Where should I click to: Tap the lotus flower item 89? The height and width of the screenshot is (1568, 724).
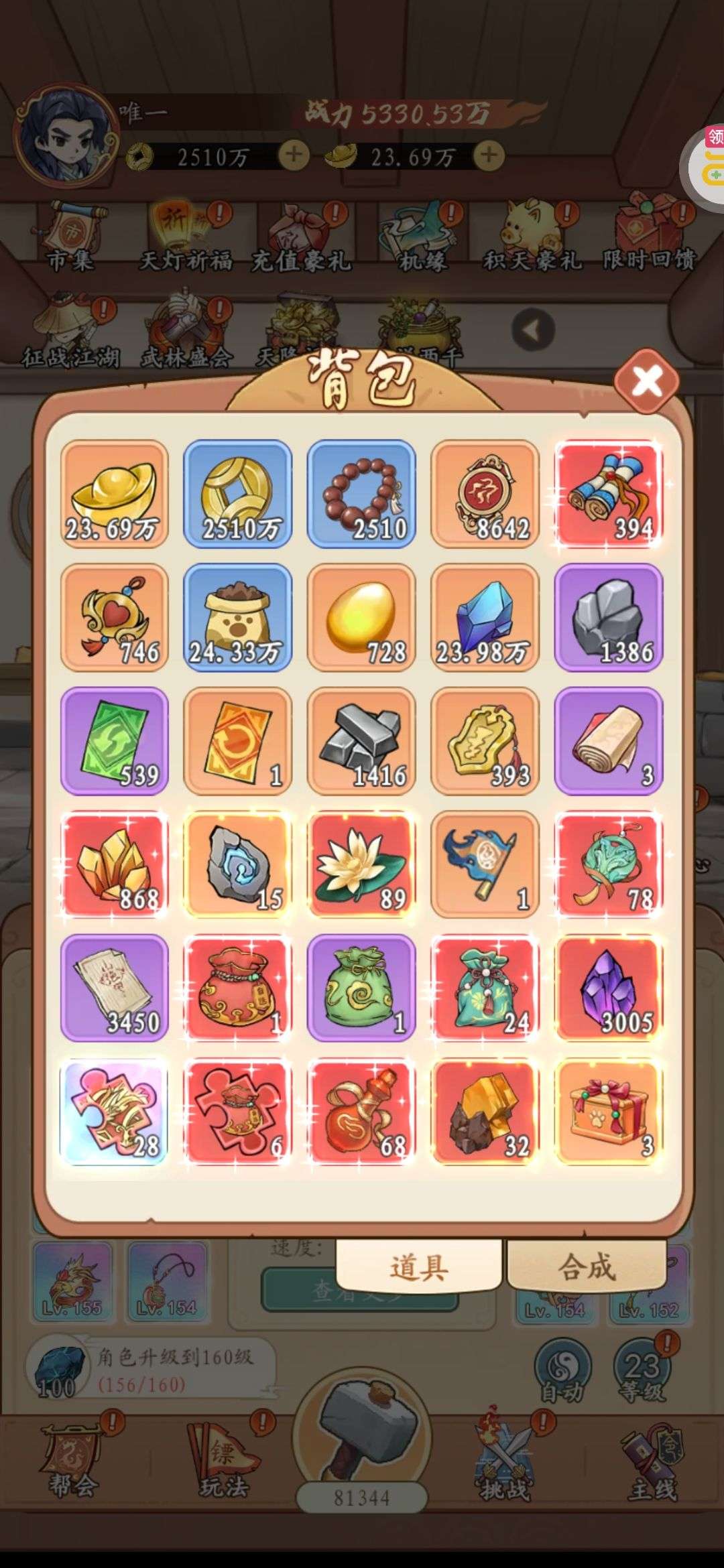[361, 864]
